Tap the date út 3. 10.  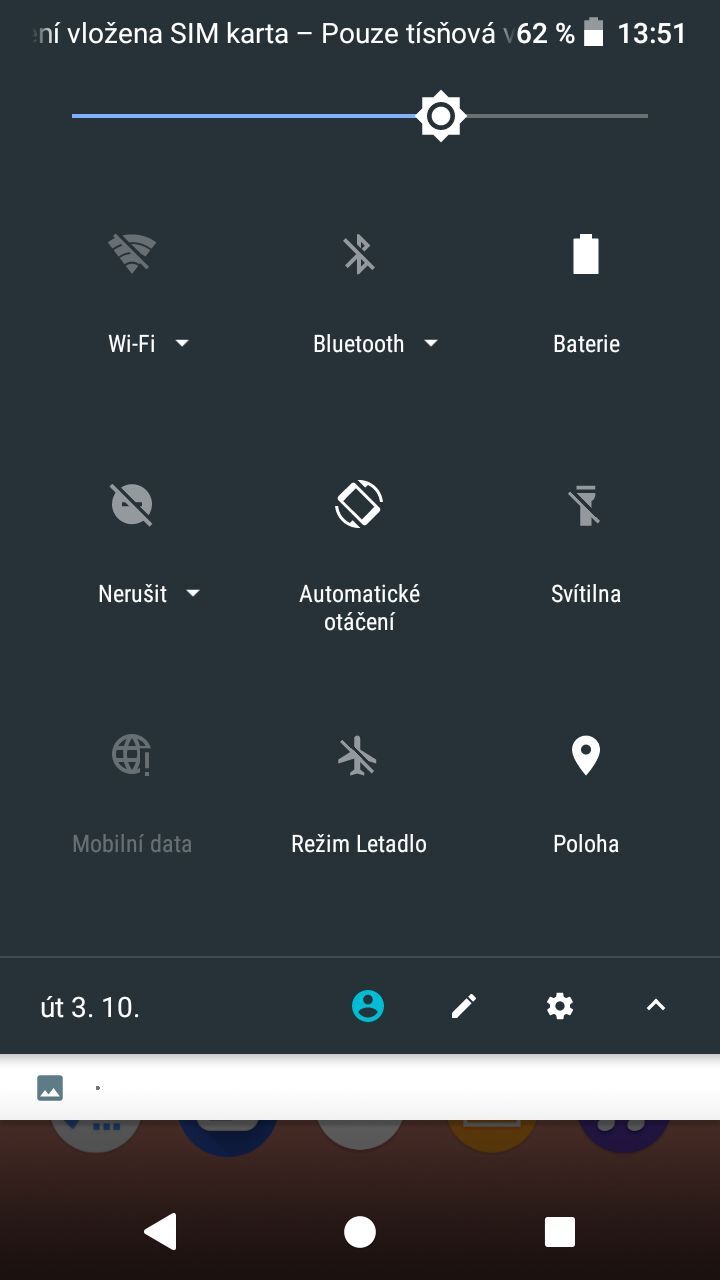pos(88,1006)
